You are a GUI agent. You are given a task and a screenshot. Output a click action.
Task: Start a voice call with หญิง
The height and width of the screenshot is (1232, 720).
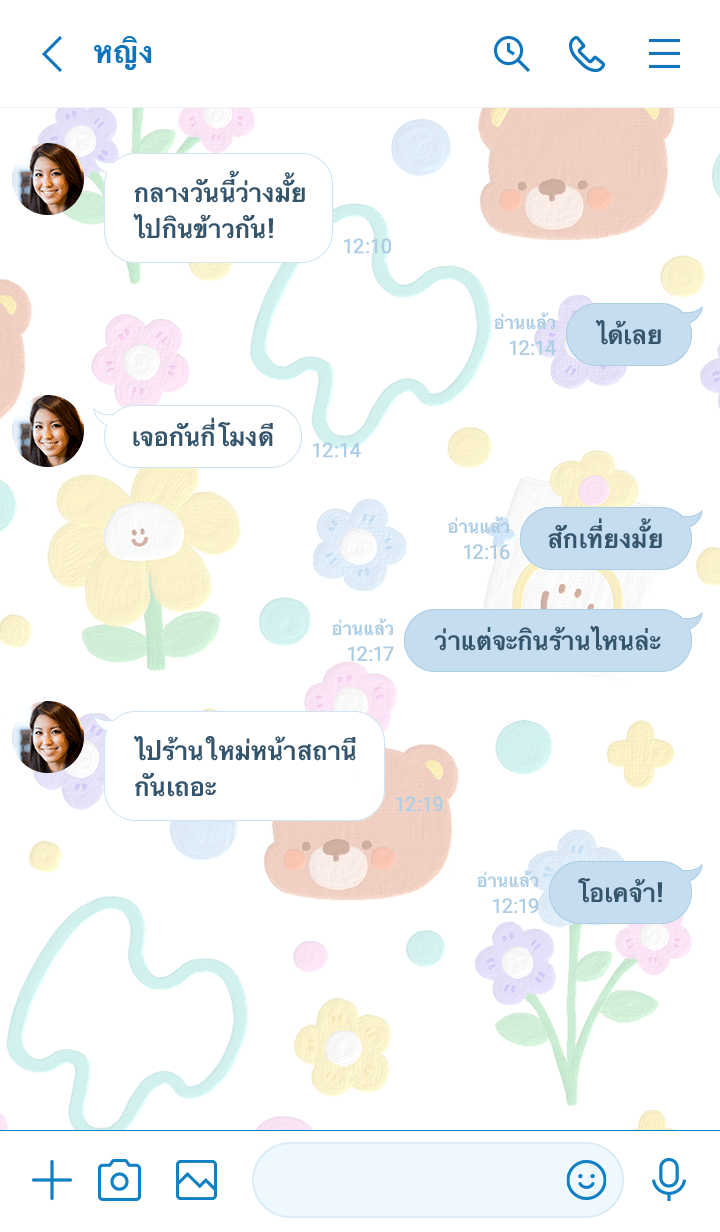pyautogui.click(x=587, y=54)
